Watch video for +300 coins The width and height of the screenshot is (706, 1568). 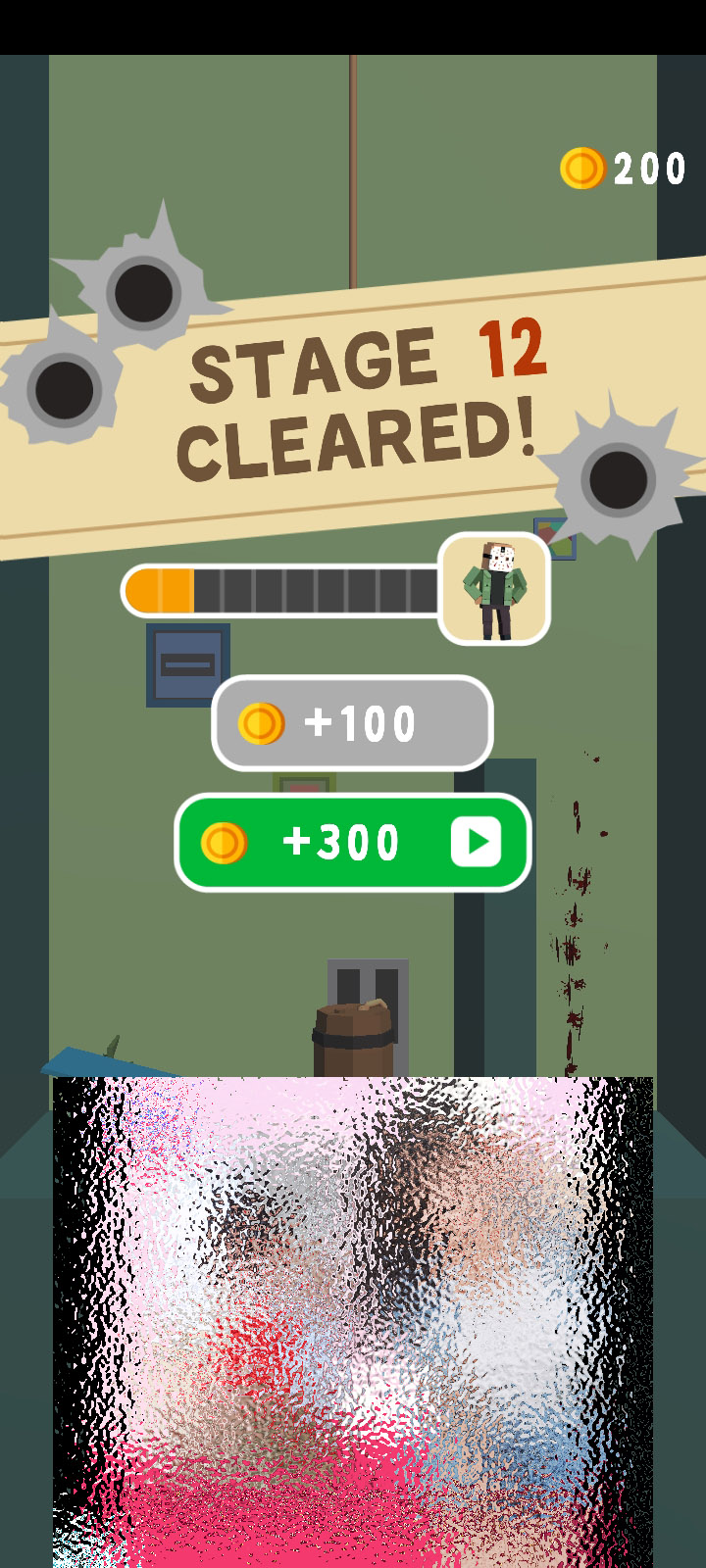pyautogui.click(x=353, y=843)
